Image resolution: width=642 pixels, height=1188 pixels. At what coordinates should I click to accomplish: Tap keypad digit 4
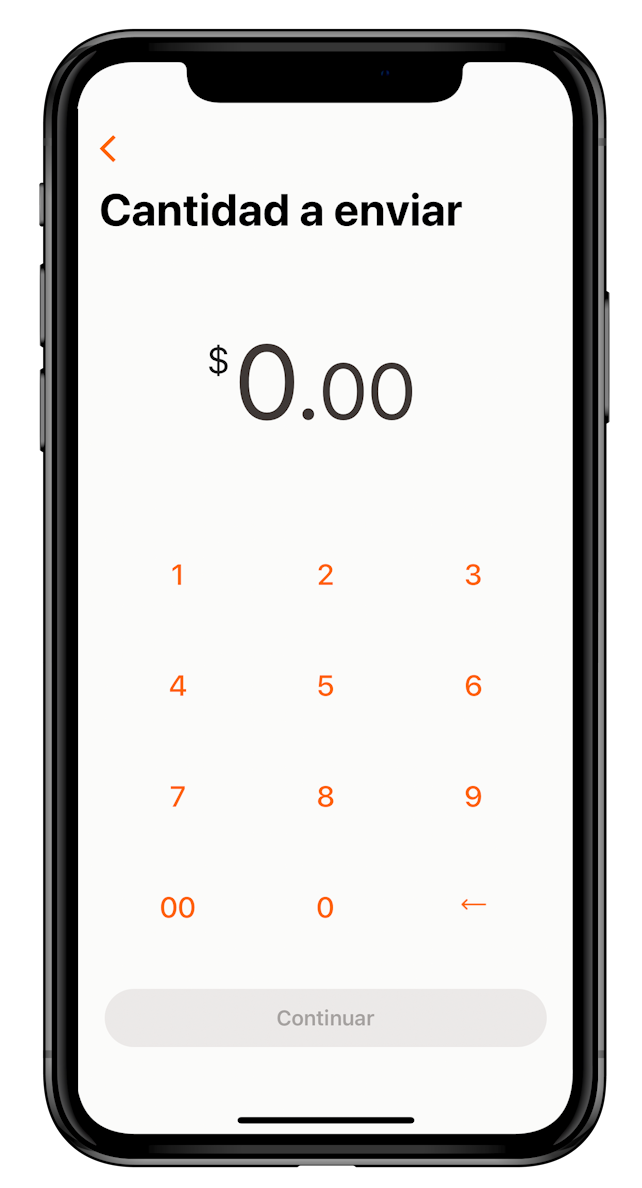(177, 686)
